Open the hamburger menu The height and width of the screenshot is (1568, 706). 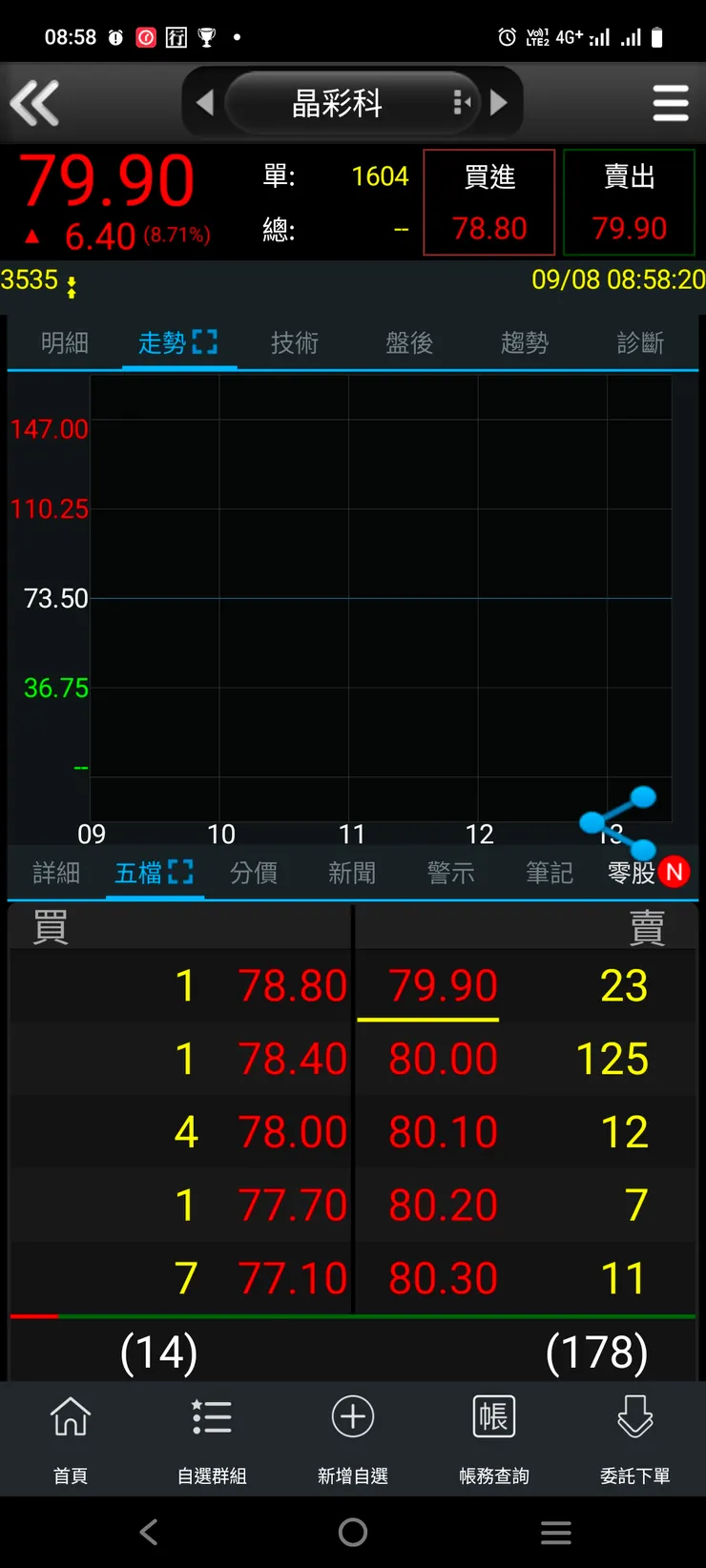tap(670, 103)
